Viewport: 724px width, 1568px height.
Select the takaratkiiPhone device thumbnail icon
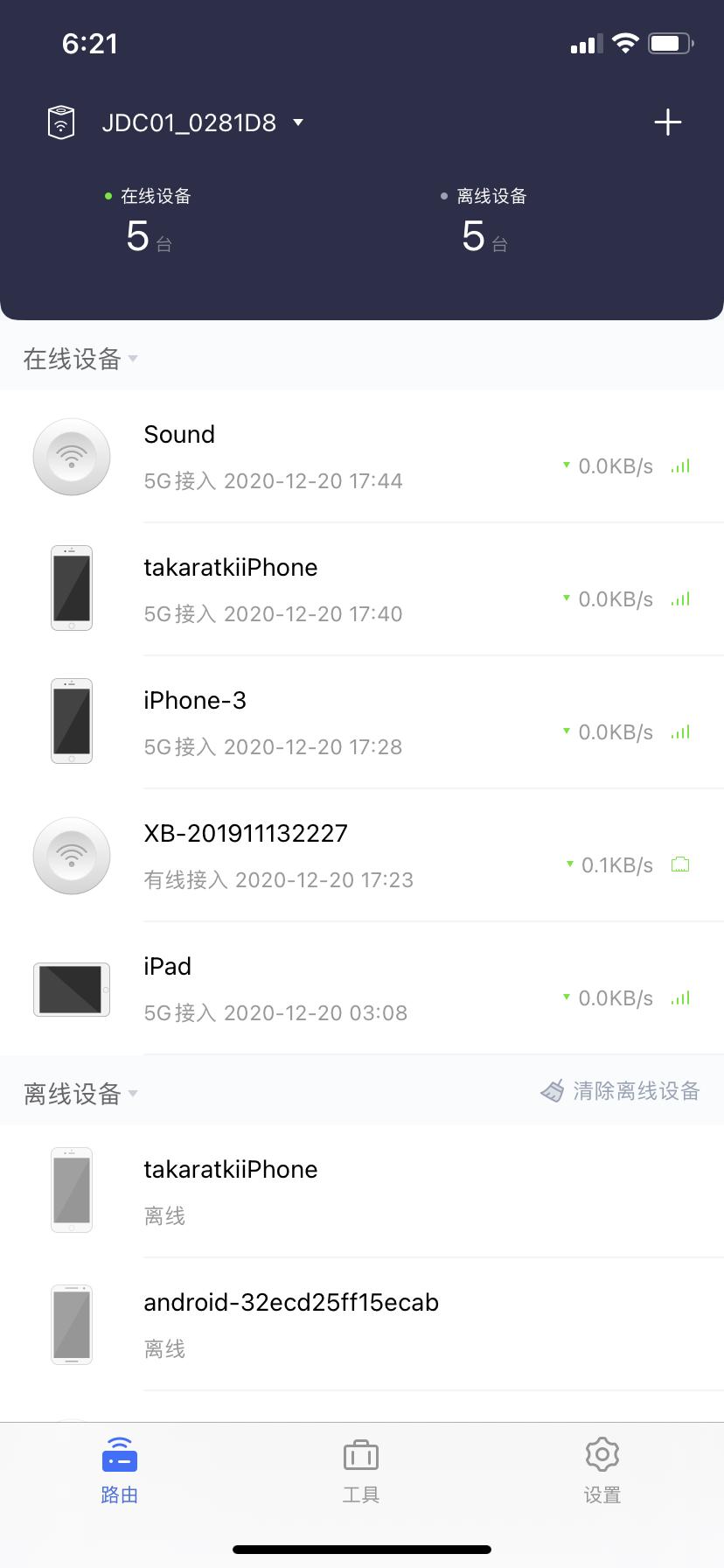[71, 588]
